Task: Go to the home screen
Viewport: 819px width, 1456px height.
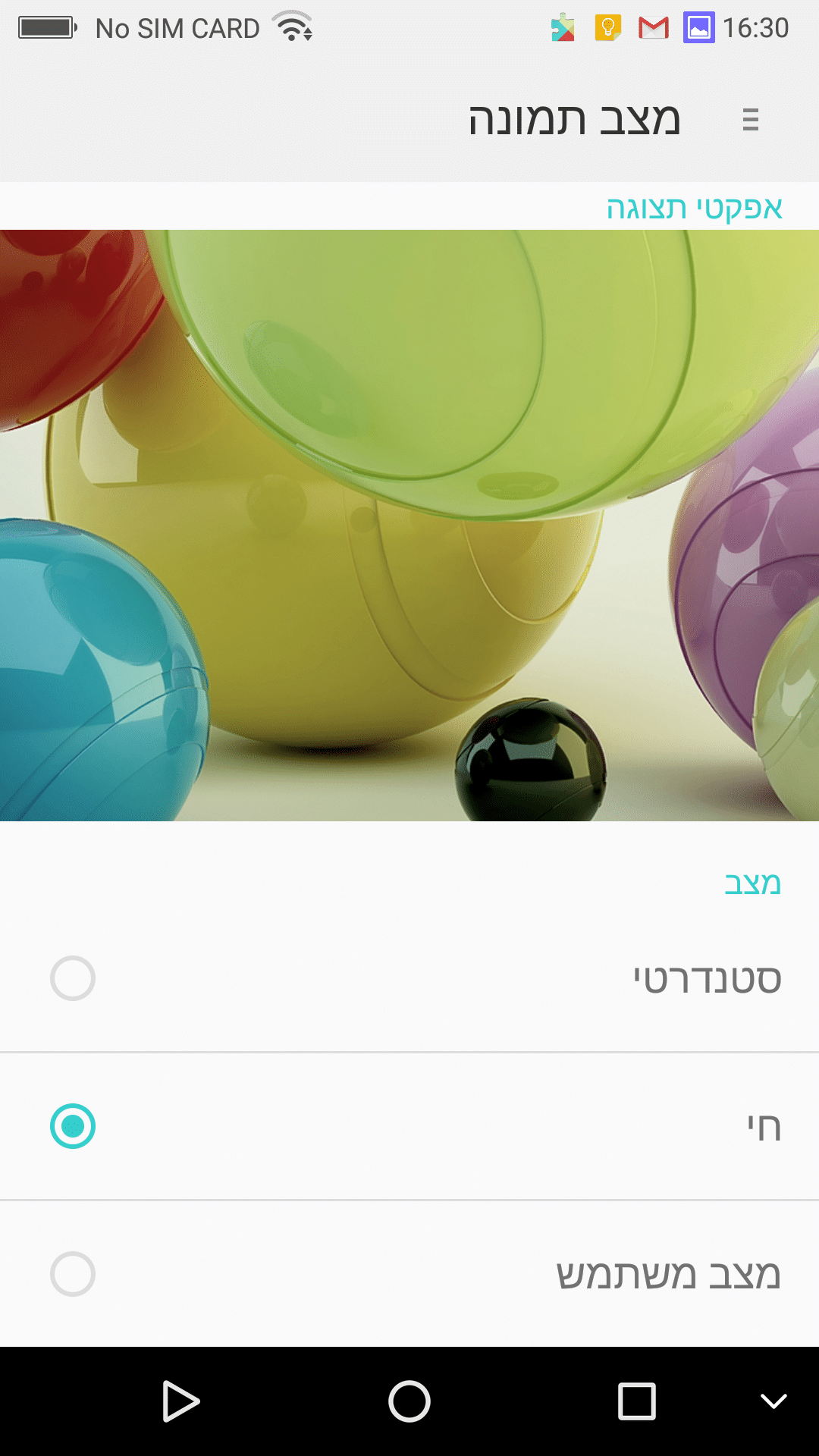Action: click(409, 1401)
